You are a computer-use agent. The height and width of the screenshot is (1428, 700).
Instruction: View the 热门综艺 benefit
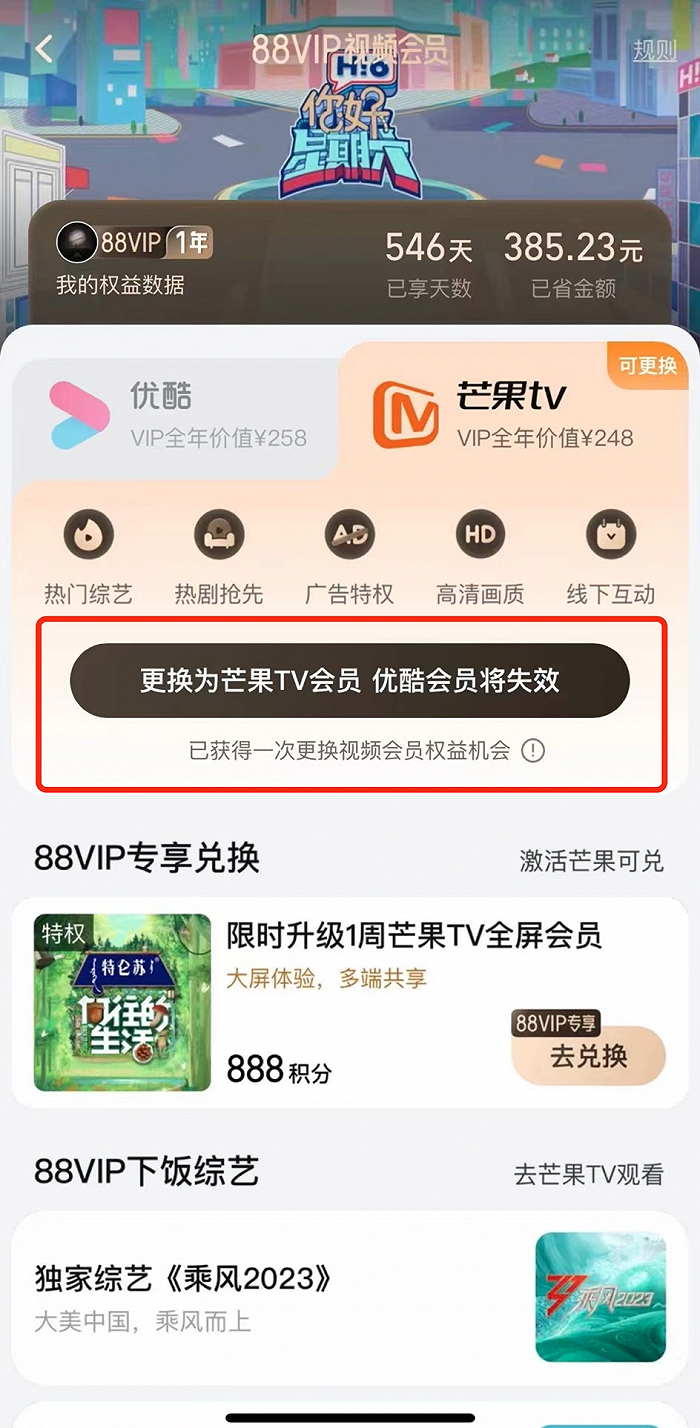pos(89,555)
